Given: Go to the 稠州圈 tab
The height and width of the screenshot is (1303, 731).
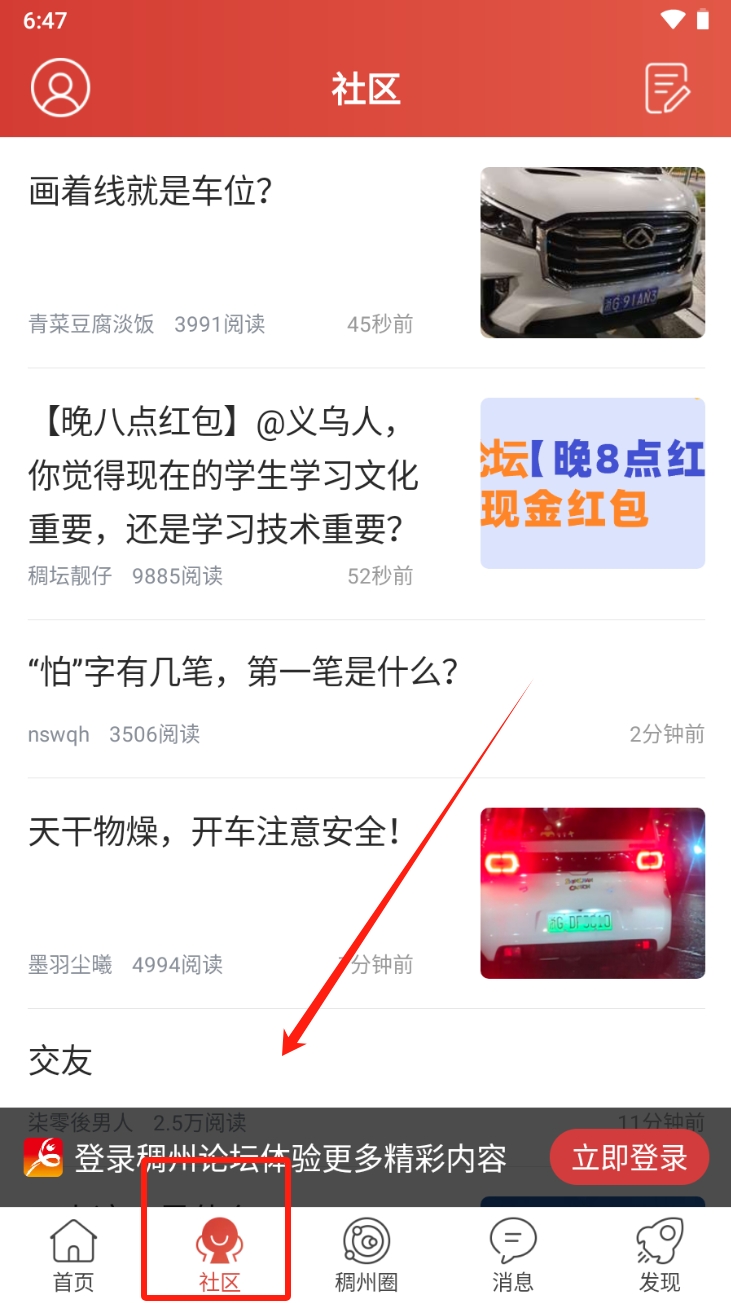Looking at the screenshot, I should (x=366, y=1256).
